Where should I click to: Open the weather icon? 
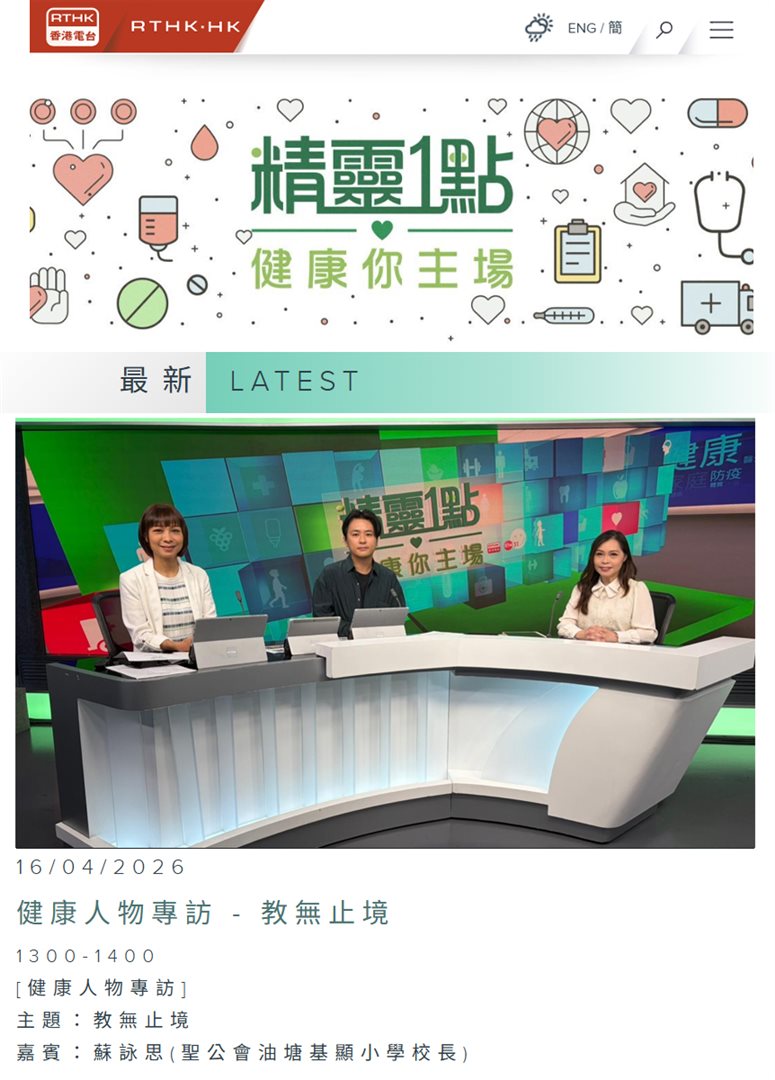[x=539, y=28]
